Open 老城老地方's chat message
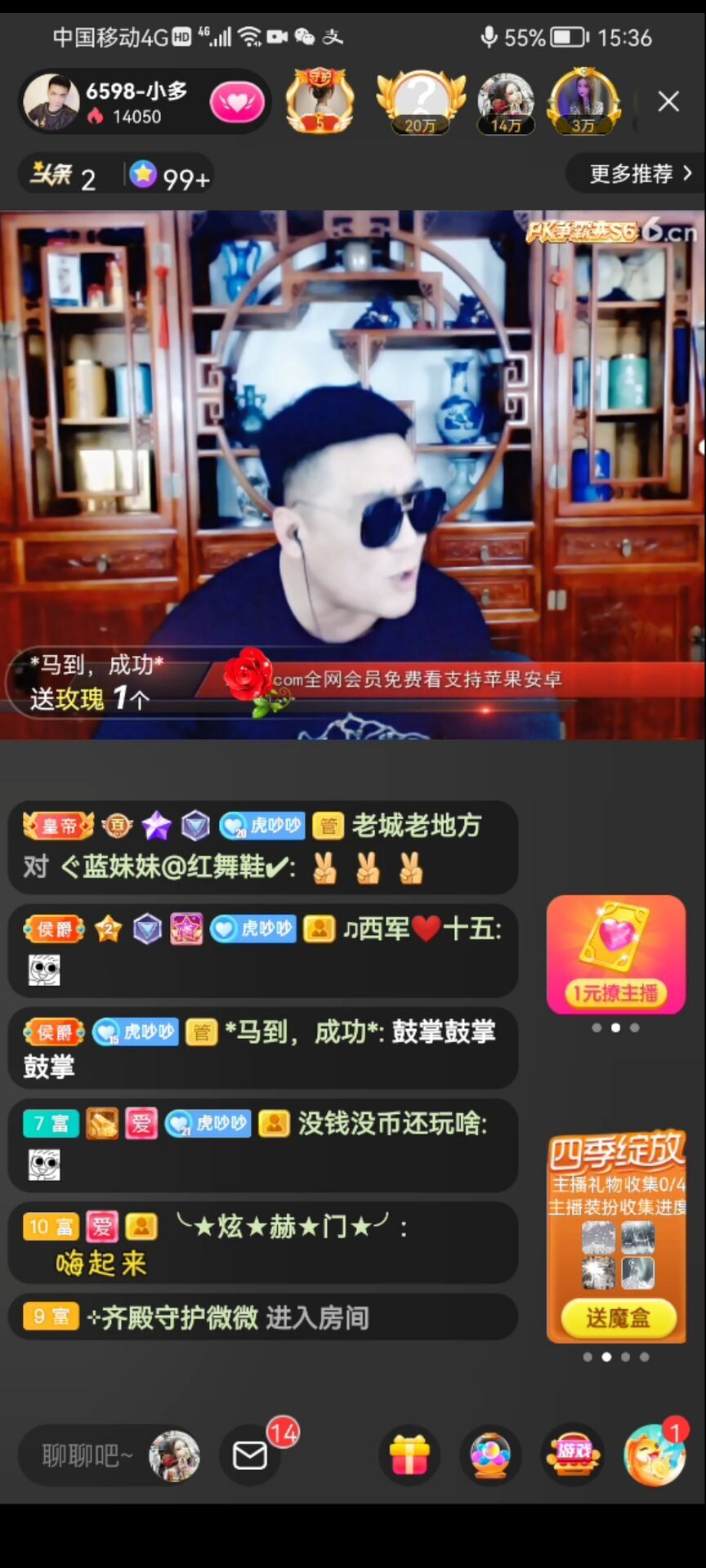This screenshot has width=706, height=1568. click(x=261, y=847)
